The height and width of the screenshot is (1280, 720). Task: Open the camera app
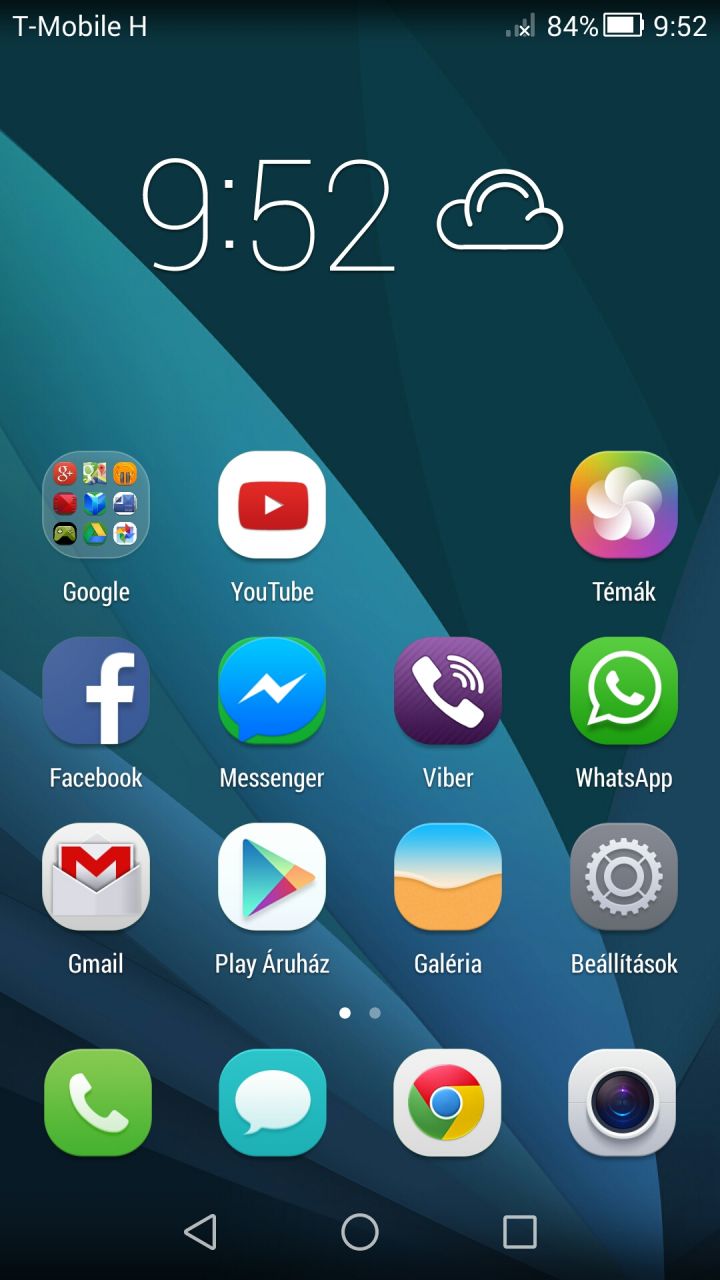(622, 1103)
